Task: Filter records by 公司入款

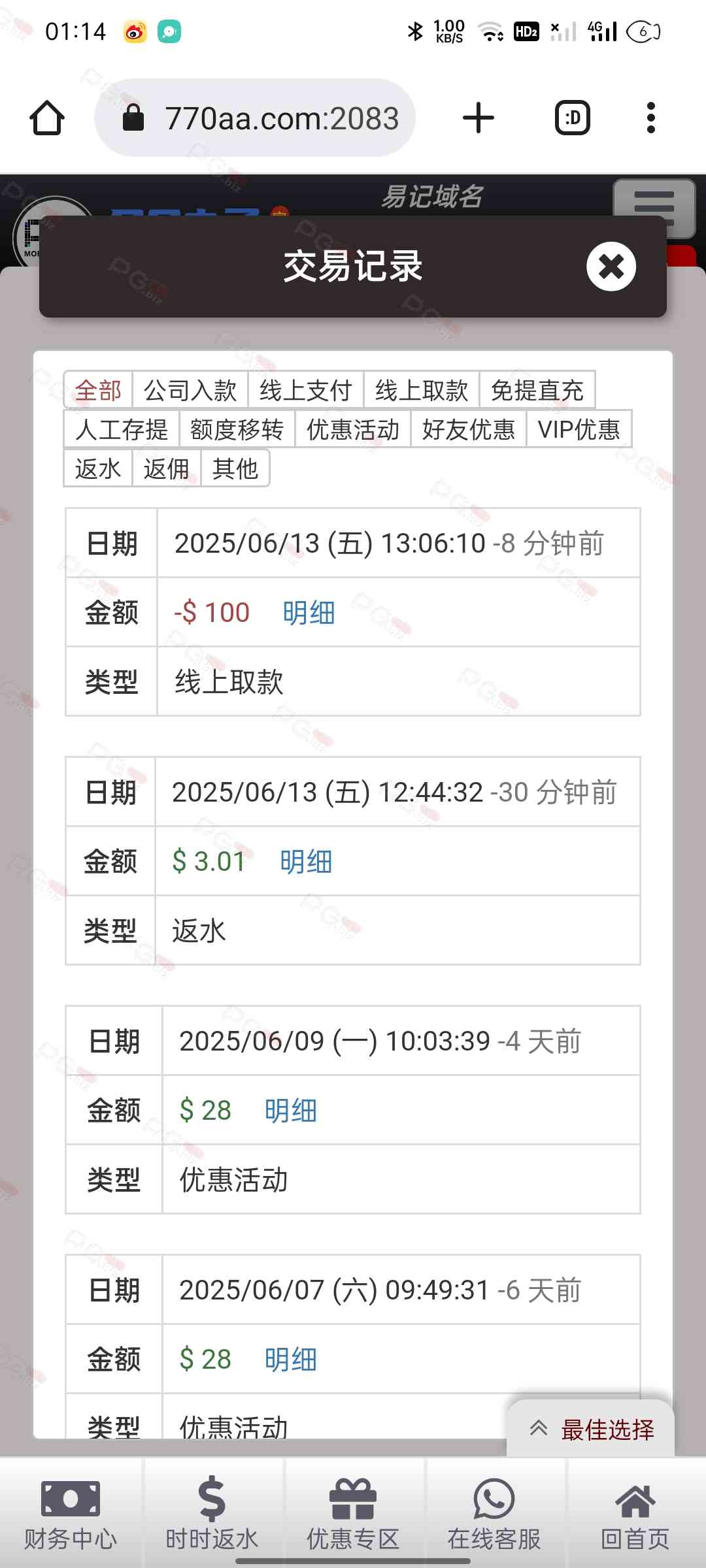Action: [190, 391]
